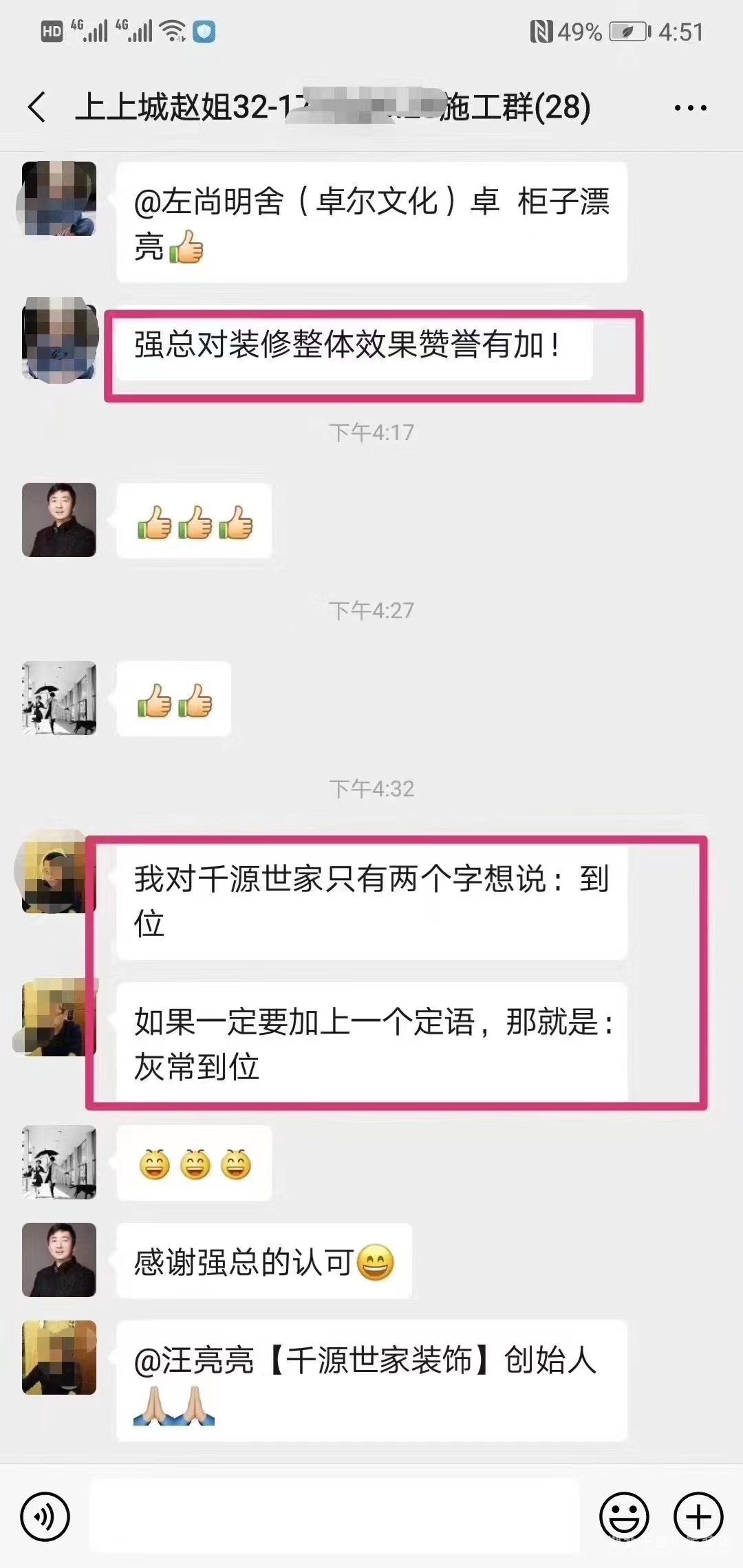Tap the message text field

[334, 1516]
